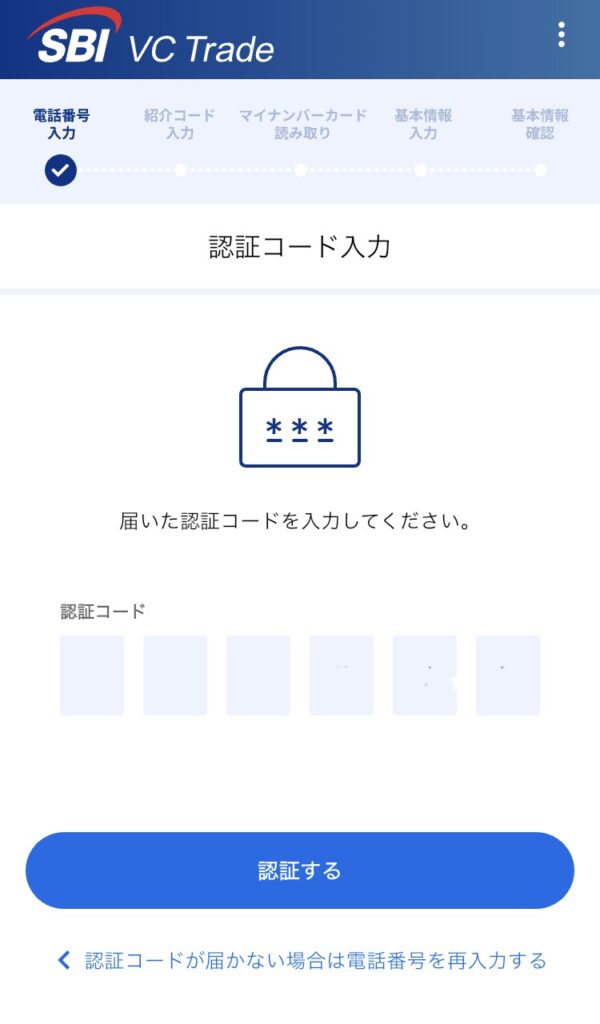Tap the third 認証コード digit box

coord(258,675)
